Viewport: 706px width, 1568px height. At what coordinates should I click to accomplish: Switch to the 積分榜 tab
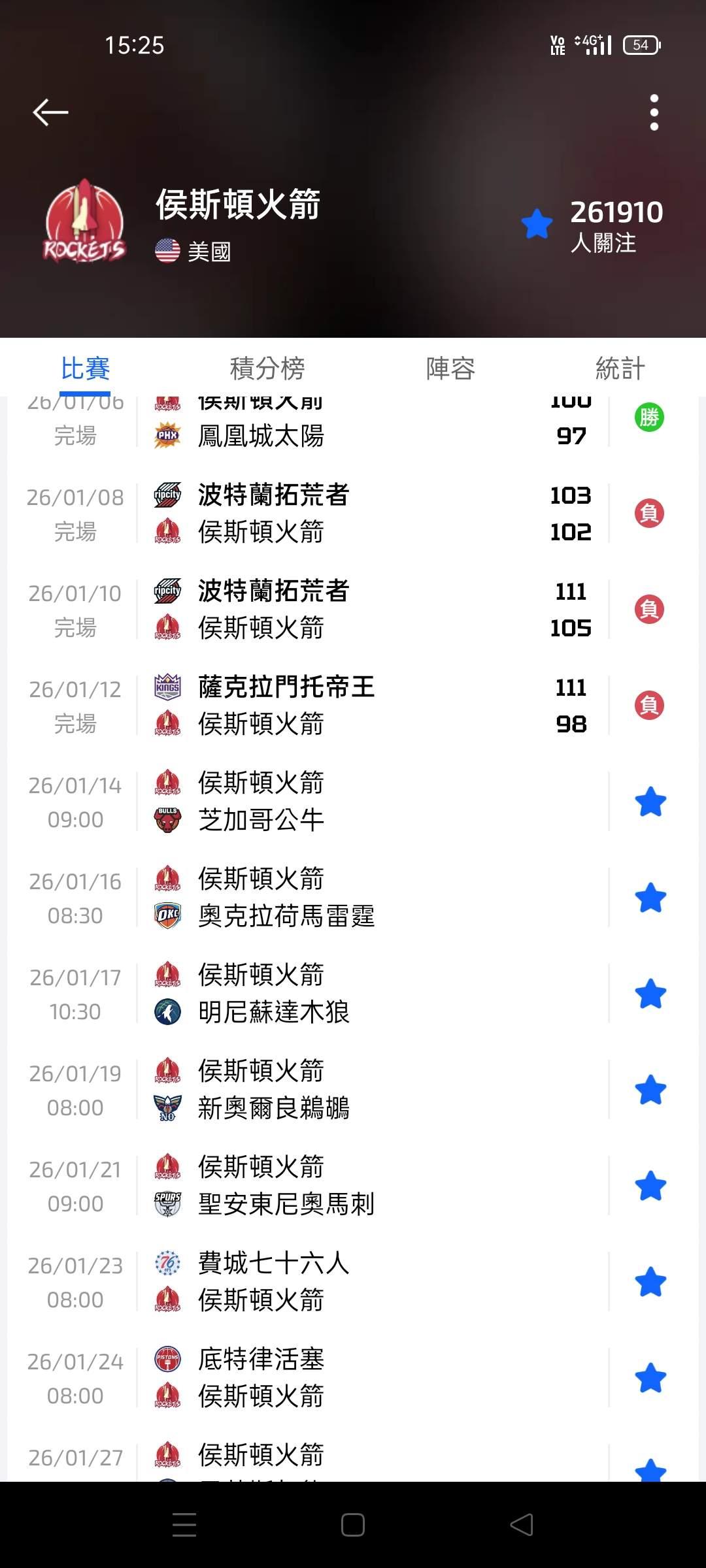pyautogui.click(x=267, y=368)
